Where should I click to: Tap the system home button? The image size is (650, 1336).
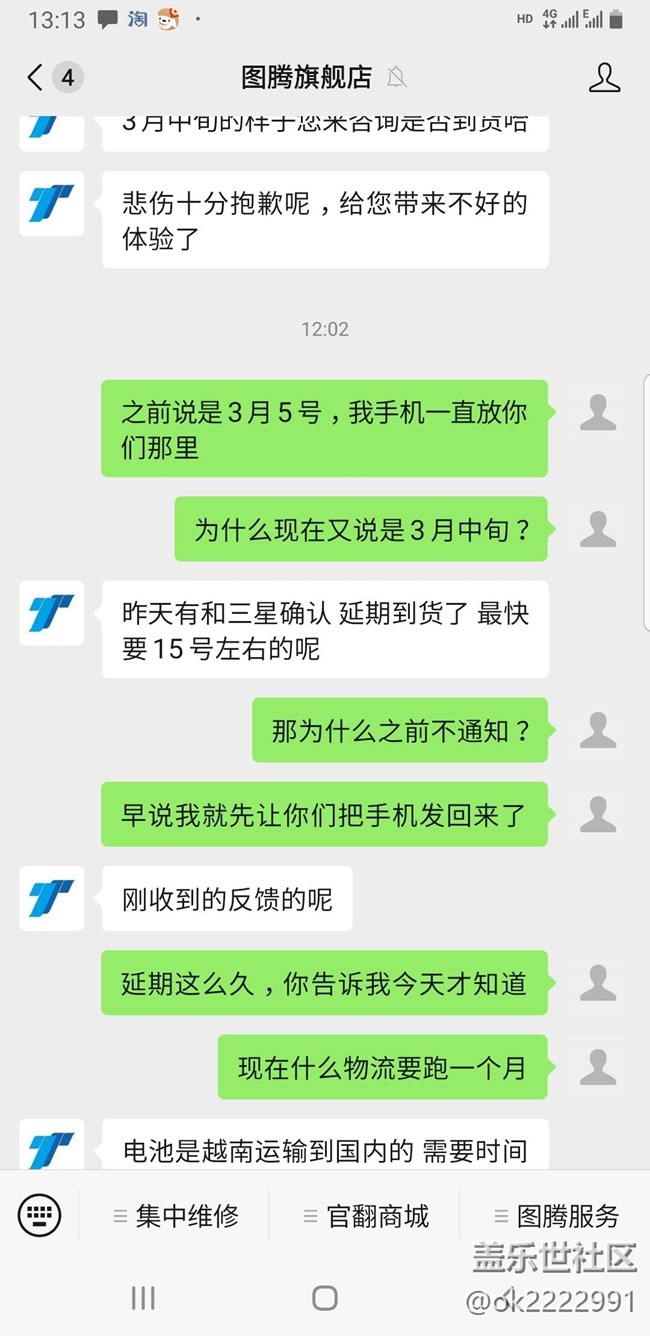[325, 1298]
